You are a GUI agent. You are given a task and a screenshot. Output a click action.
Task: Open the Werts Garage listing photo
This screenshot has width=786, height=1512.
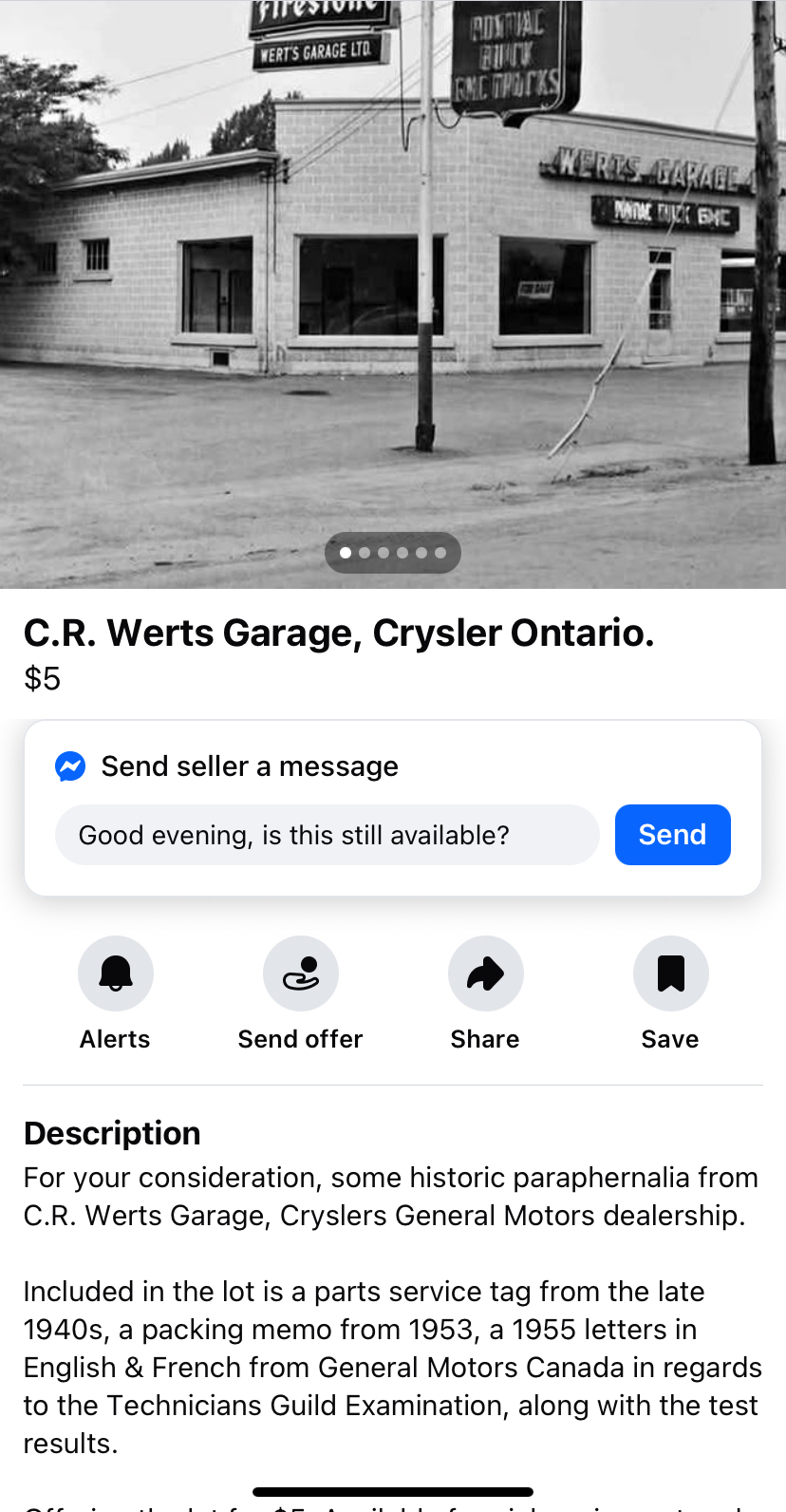pyautogui.click(x=393, y=285)
